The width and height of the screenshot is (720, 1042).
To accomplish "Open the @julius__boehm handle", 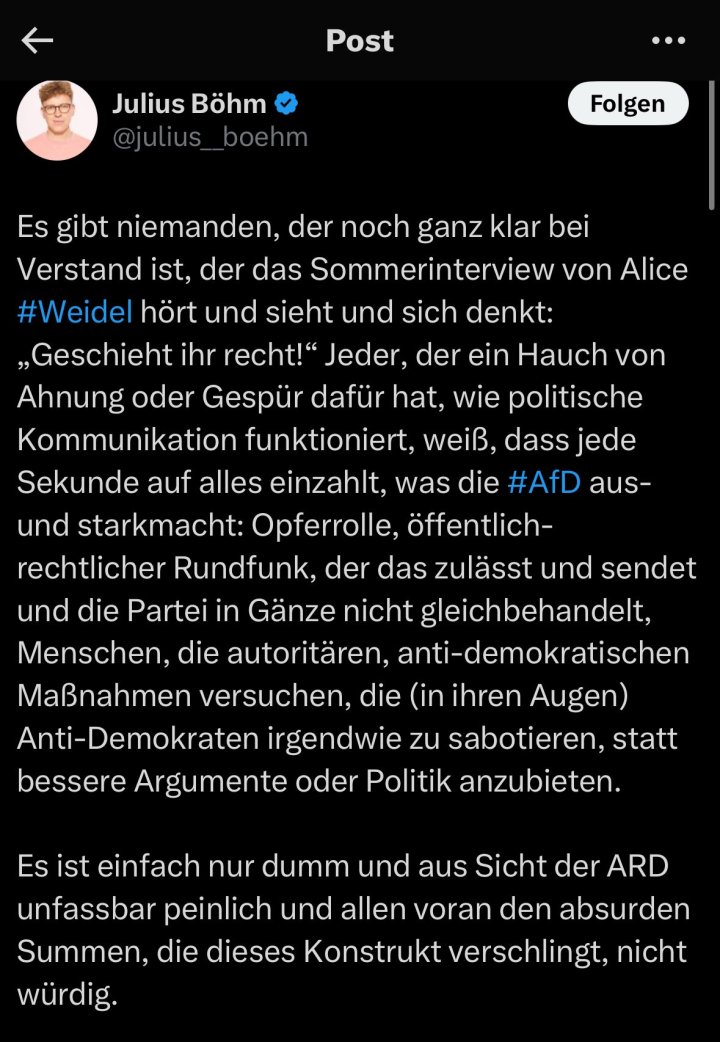I will pyautogui.click(x=210, y=137).
